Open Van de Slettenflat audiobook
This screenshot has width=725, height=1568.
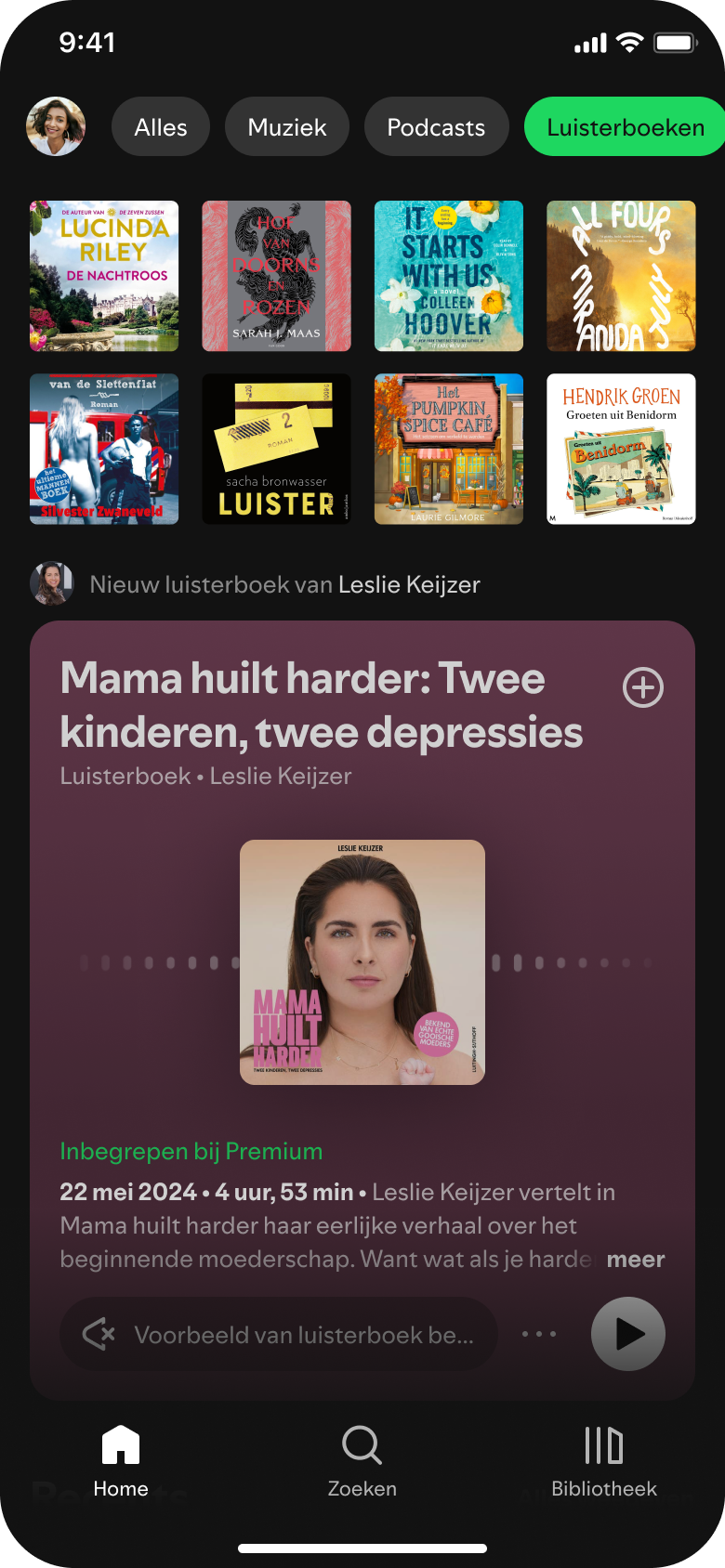104,449
